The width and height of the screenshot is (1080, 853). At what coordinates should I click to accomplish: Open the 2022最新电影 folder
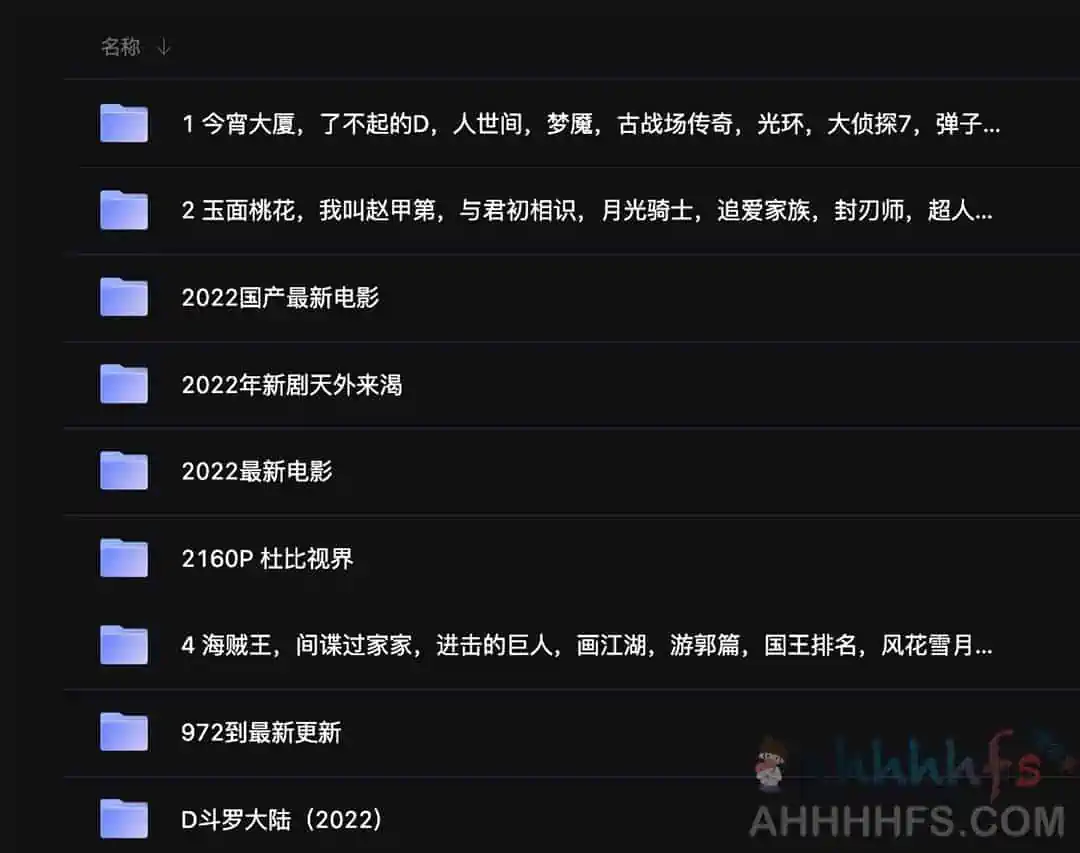tap(257, 472)
